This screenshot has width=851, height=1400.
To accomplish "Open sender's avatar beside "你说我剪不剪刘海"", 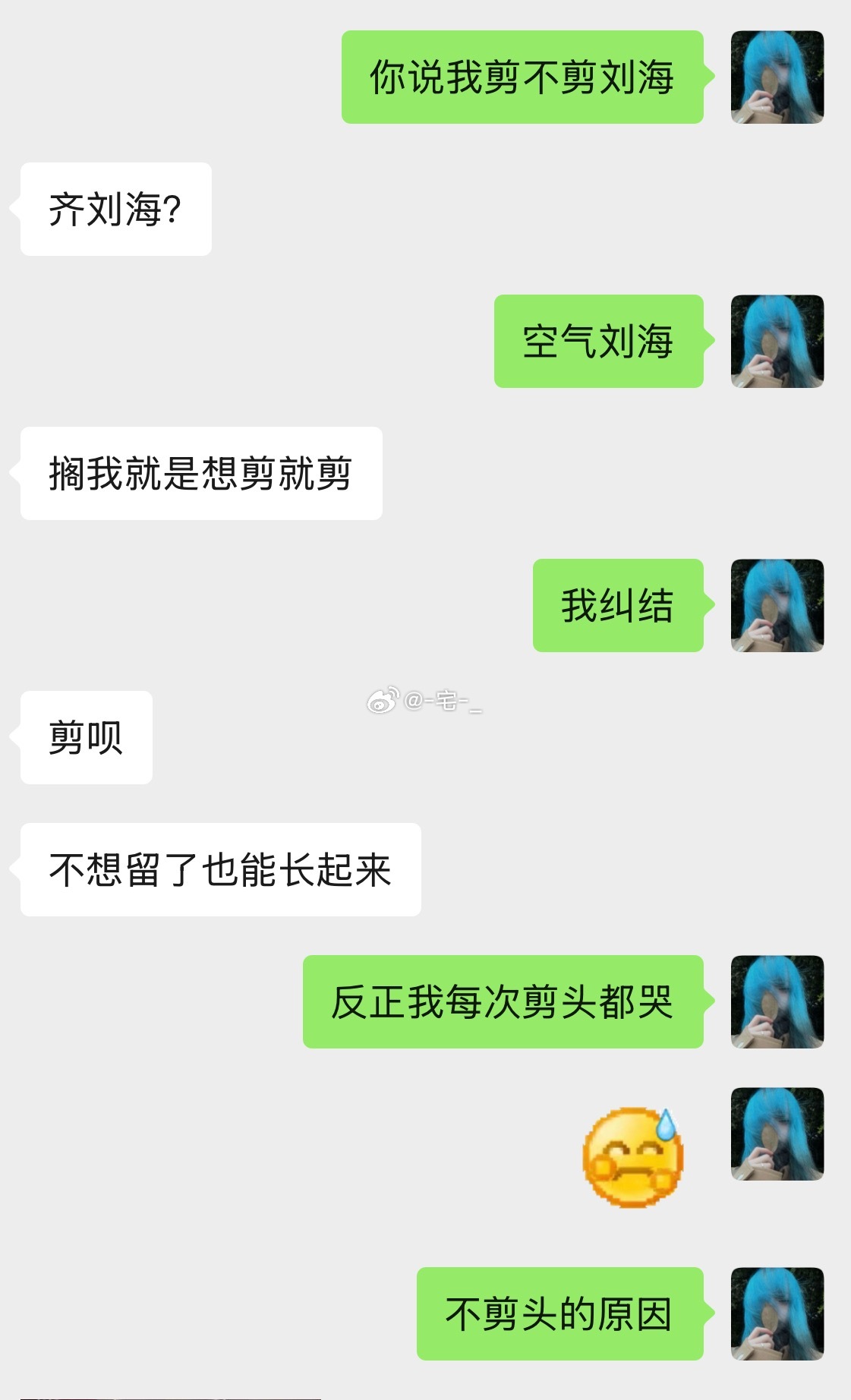I will (x=777, y=77).
